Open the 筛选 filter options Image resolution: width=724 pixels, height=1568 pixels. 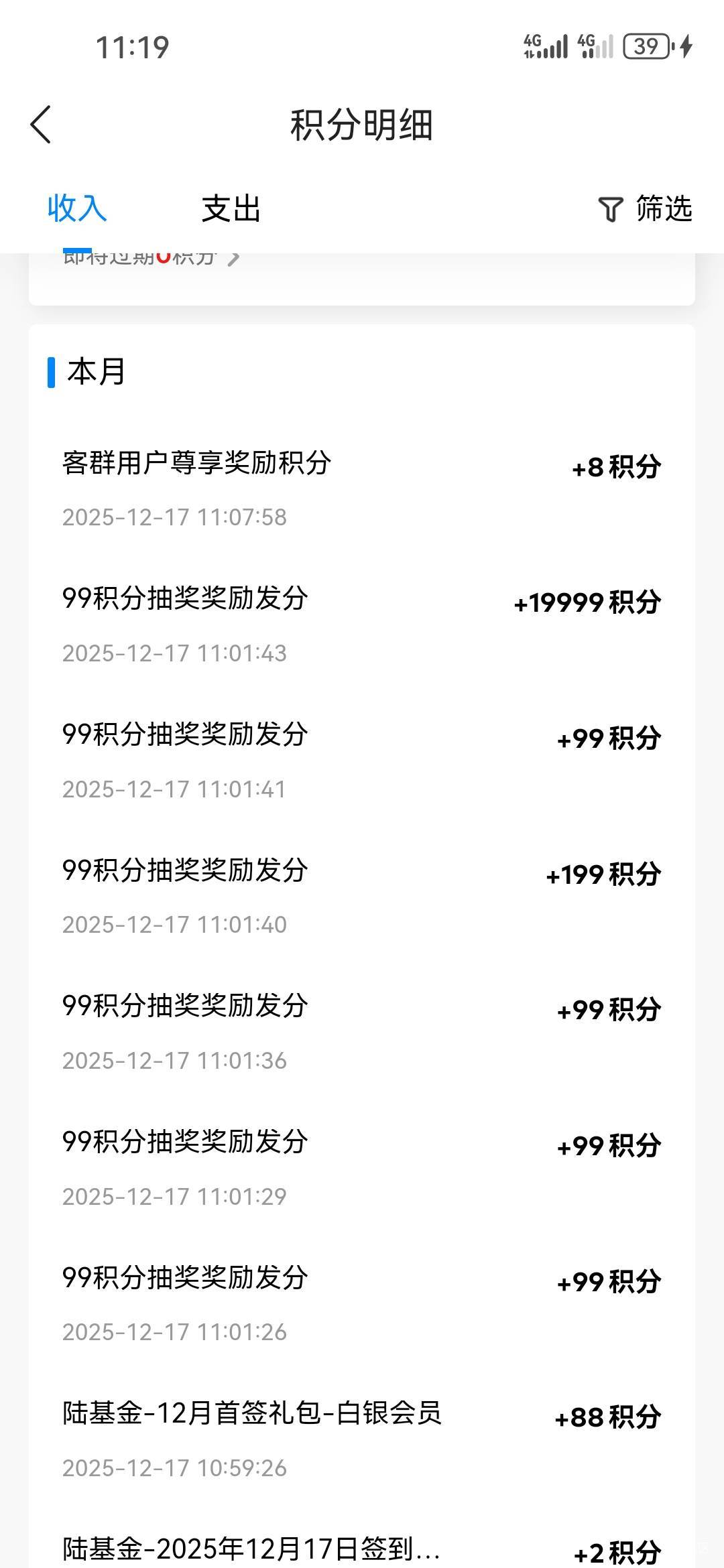click(645, 208)
